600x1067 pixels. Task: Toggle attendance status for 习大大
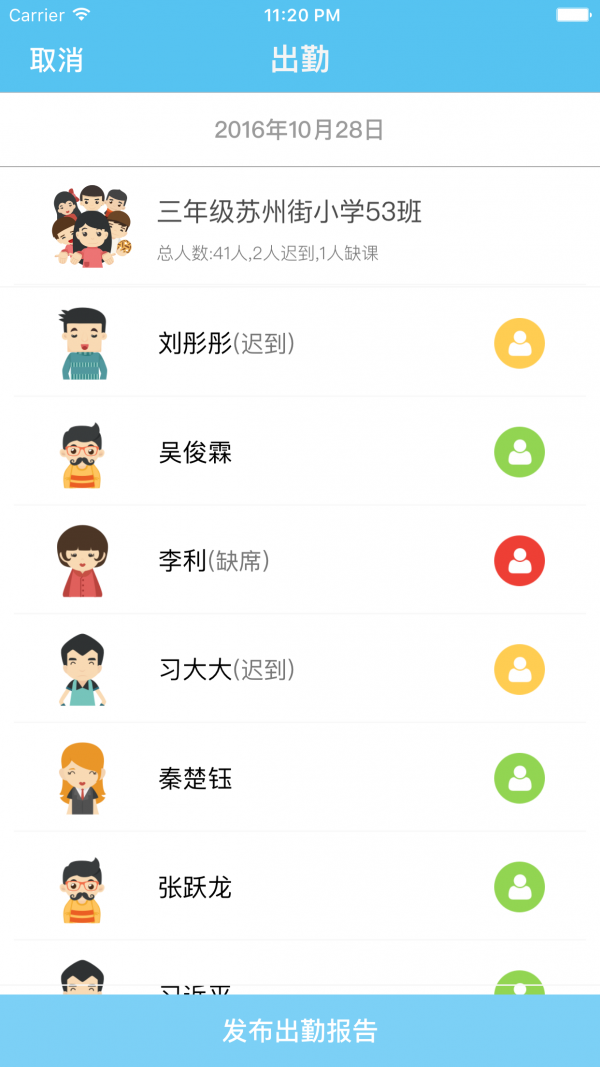tap(519, 669)
